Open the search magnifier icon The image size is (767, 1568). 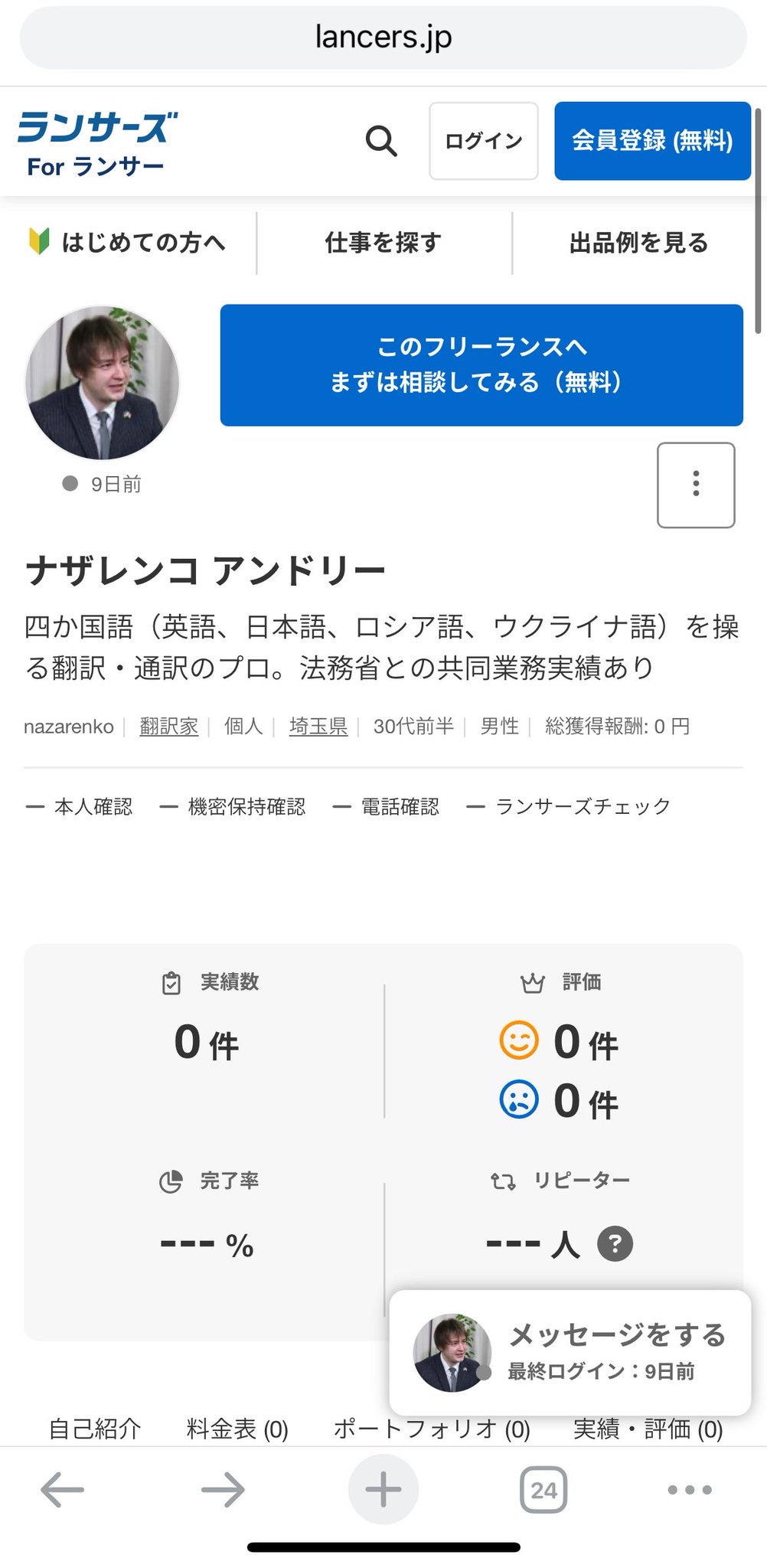point(381,141)
